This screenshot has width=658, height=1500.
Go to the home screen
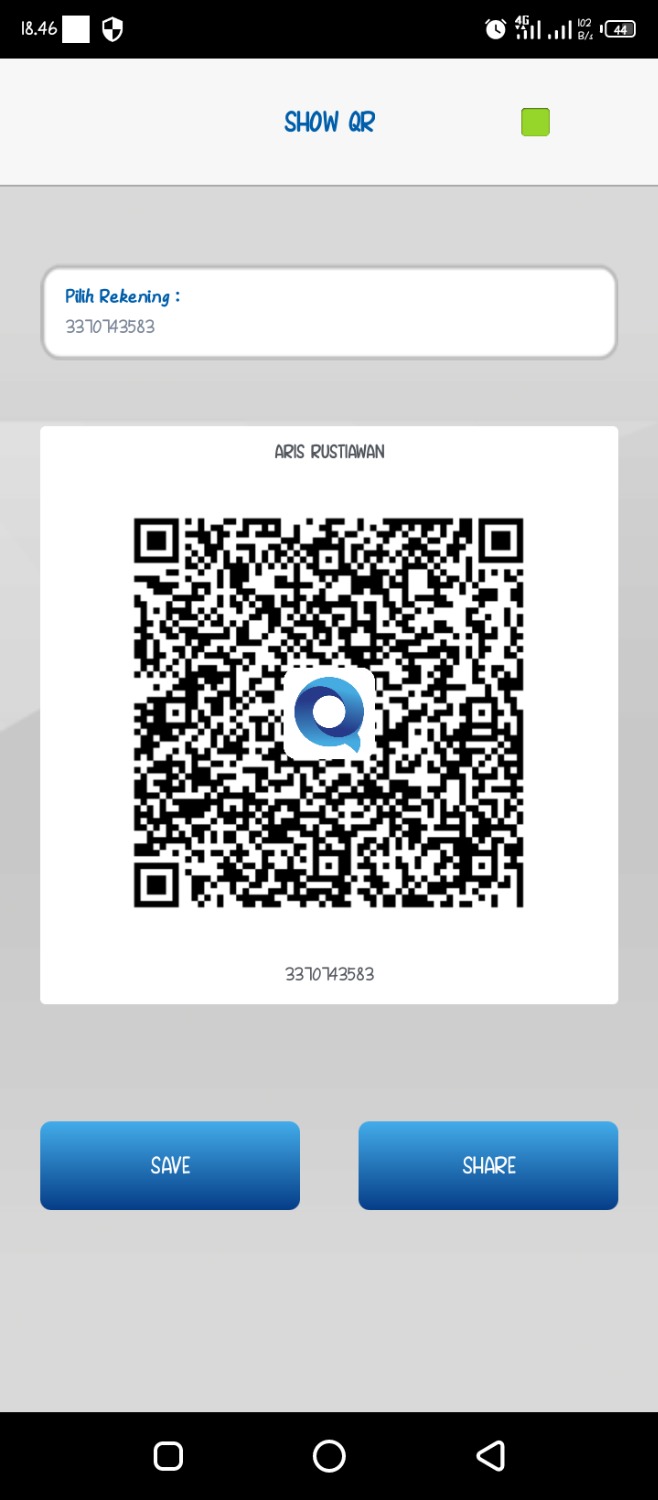[x=329, y=1456]
